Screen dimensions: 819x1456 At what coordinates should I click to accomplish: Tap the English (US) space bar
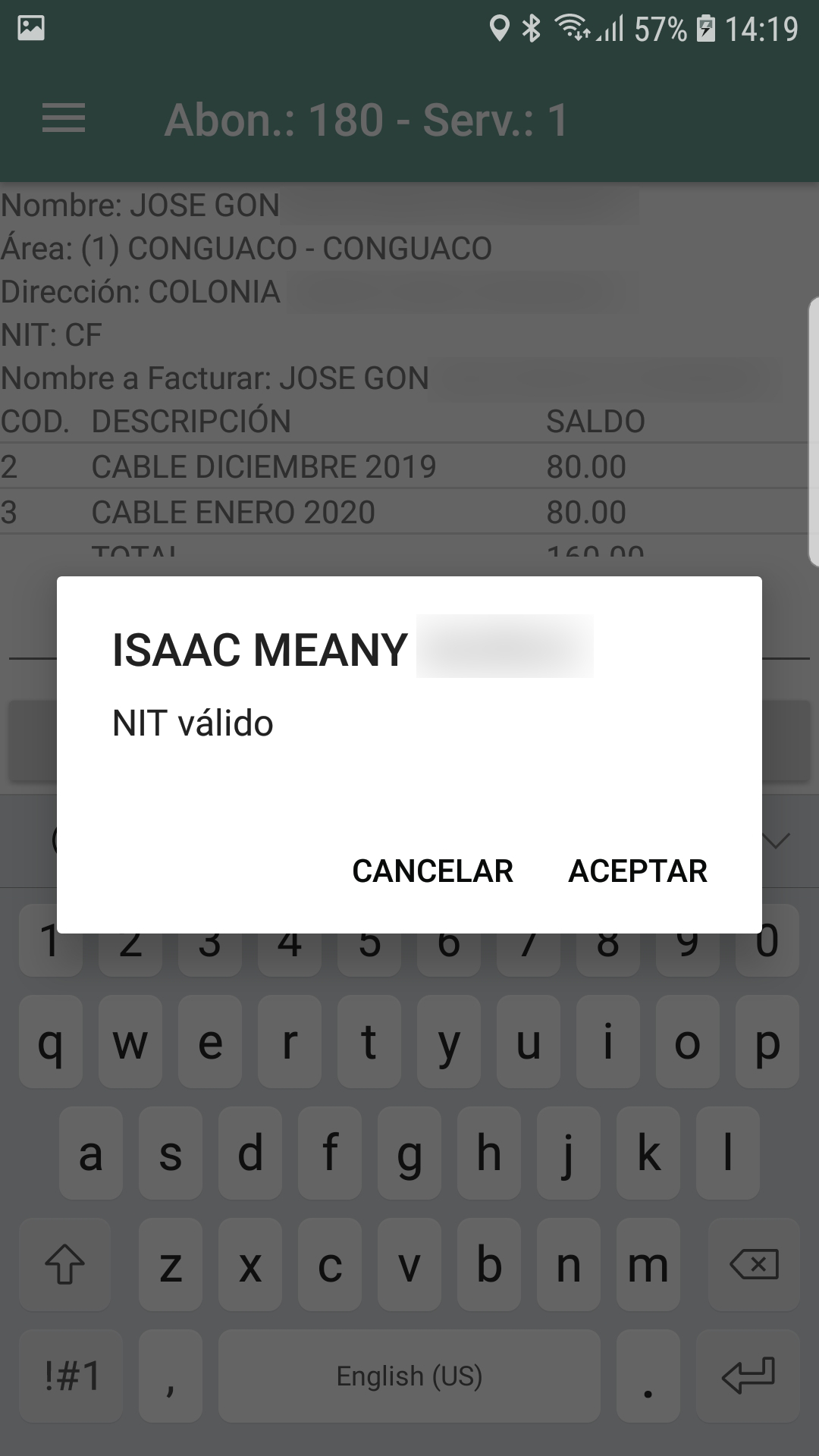(409, 1376)
